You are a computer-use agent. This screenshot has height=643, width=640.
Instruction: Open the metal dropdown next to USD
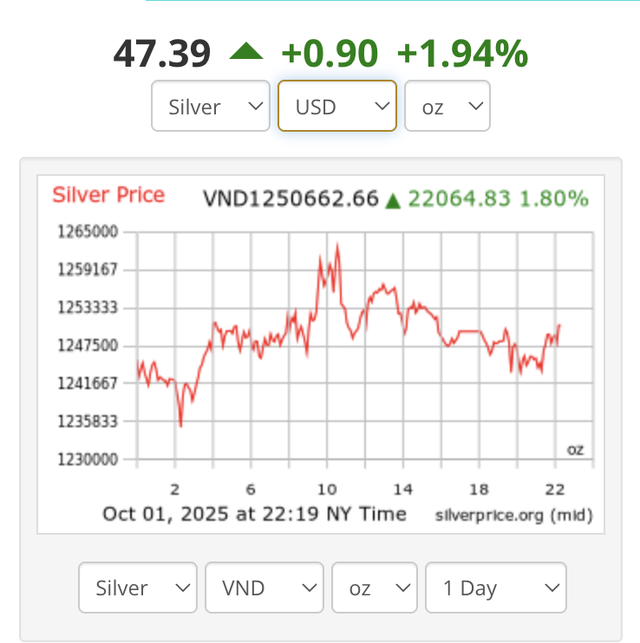[211, 106]
